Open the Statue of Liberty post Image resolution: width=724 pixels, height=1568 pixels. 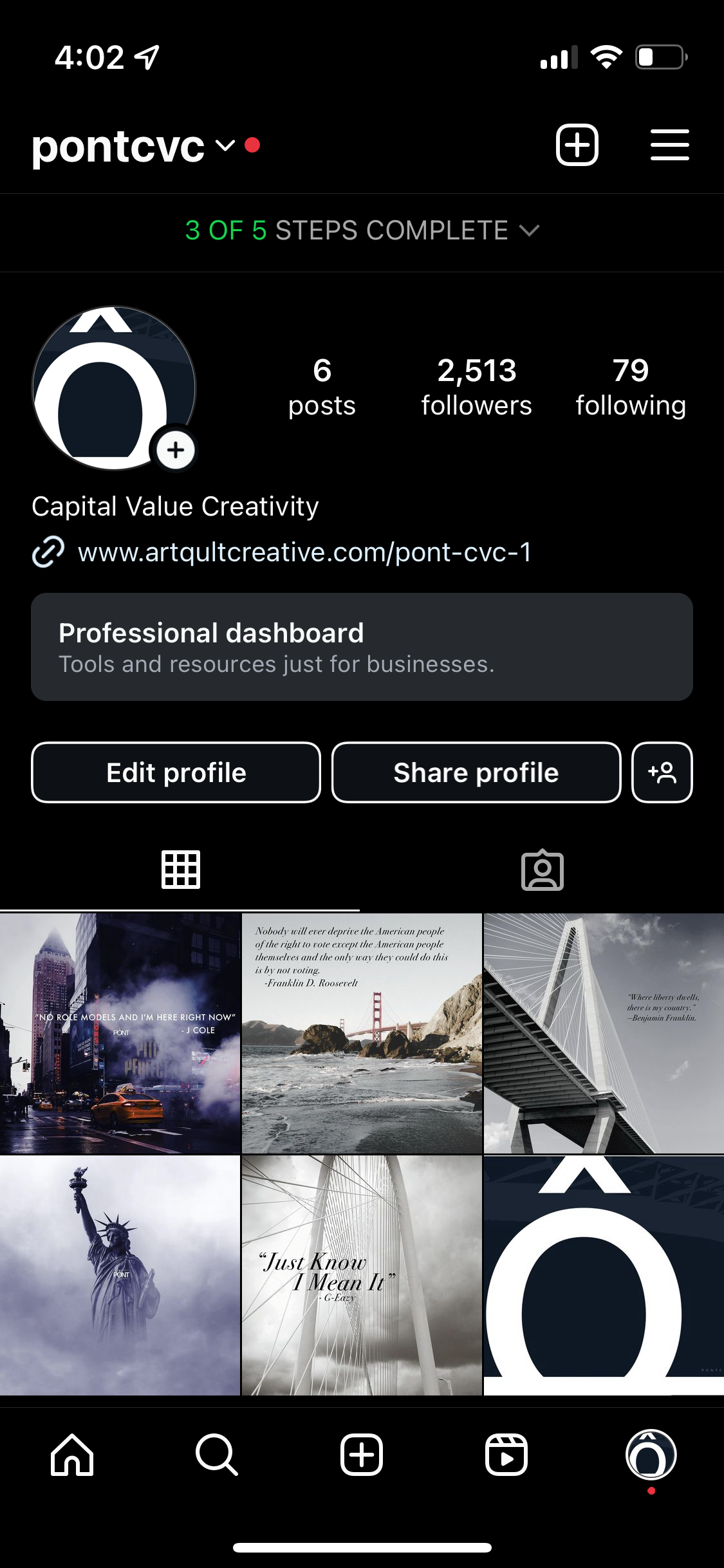(x=120, y=1275)
